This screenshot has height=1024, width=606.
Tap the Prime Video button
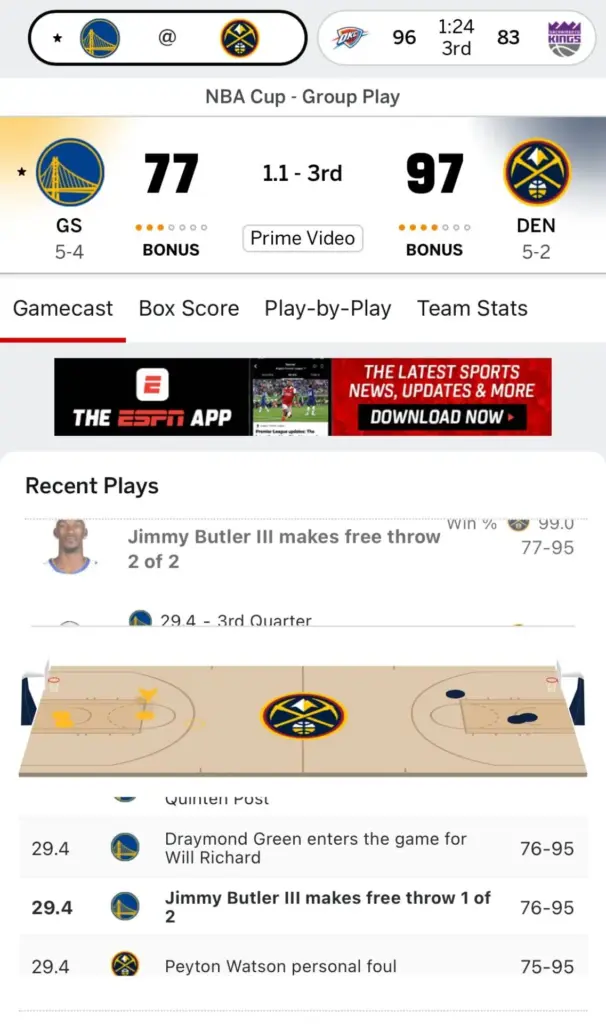[302, 238]
